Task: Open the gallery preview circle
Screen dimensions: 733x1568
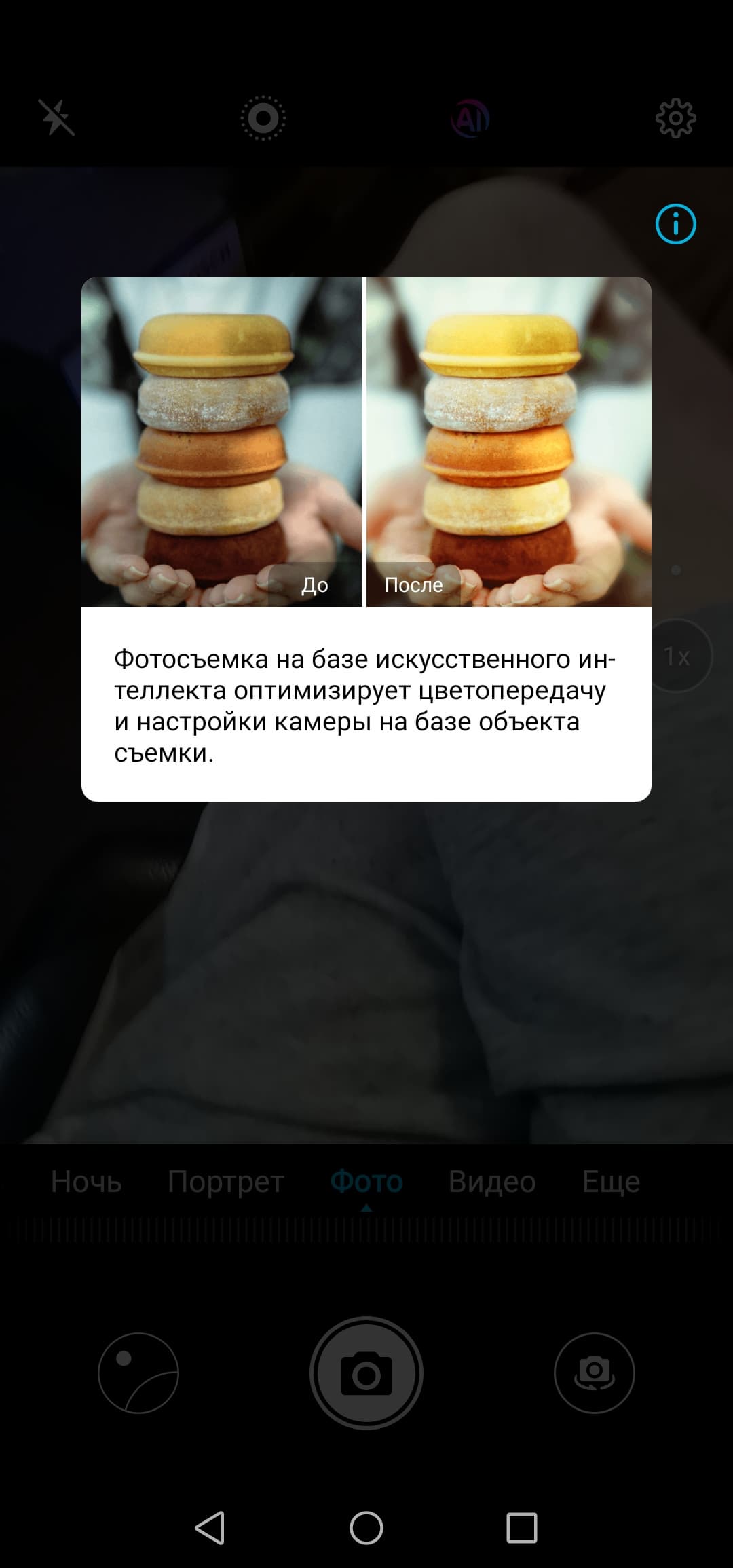Action: point(138,1373)
